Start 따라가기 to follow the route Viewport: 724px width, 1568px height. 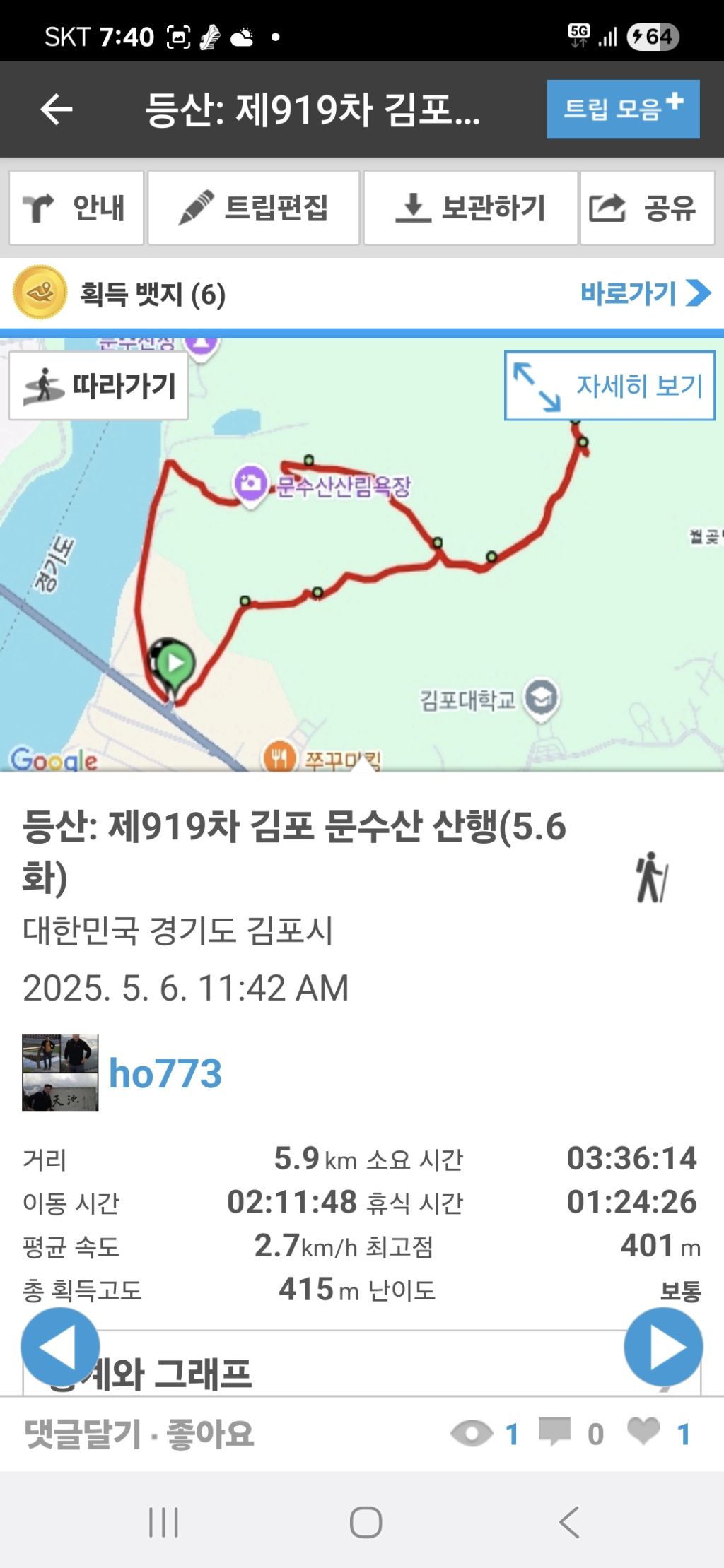[98, 386]
